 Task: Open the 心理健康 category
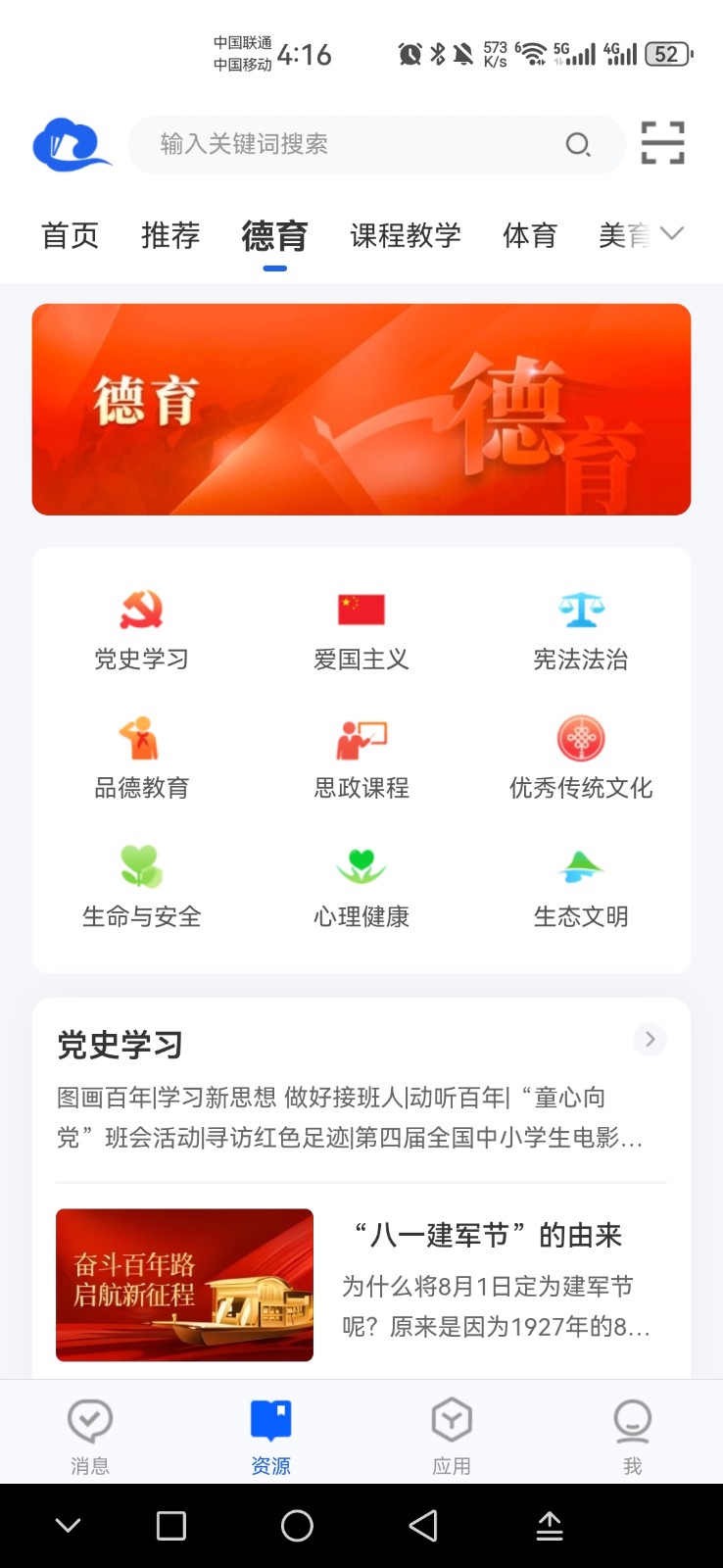[361, 886]
